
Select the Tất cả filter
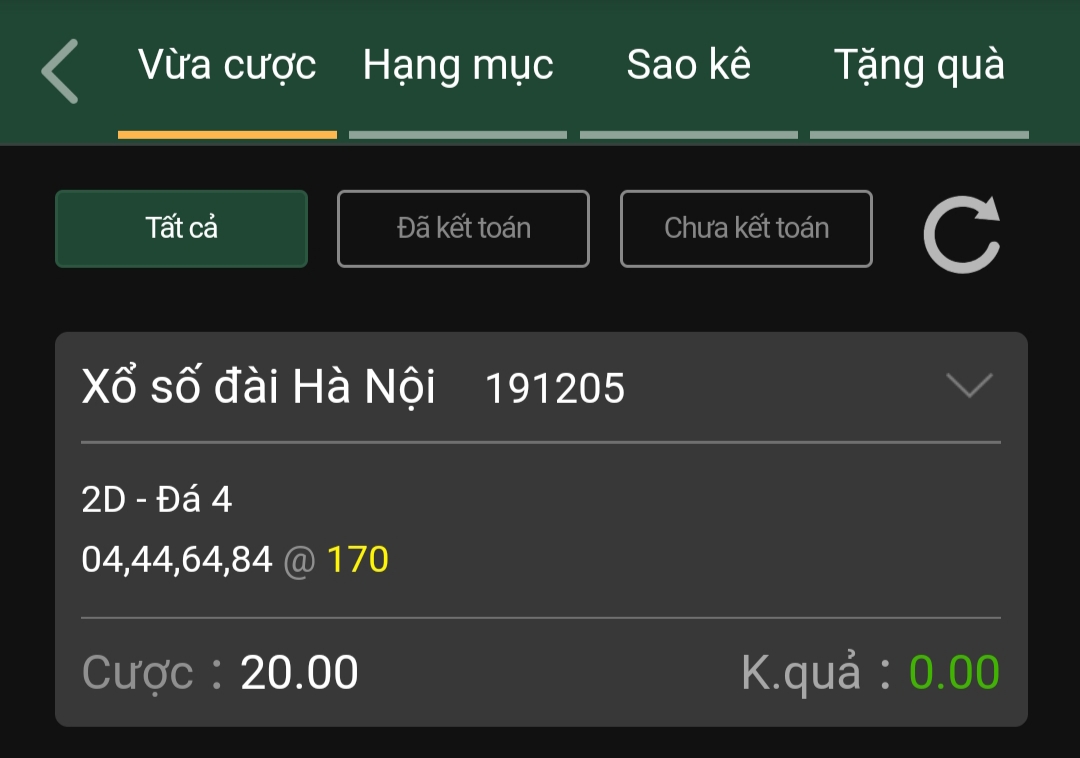pyautogui.click(x=181, y=229)
